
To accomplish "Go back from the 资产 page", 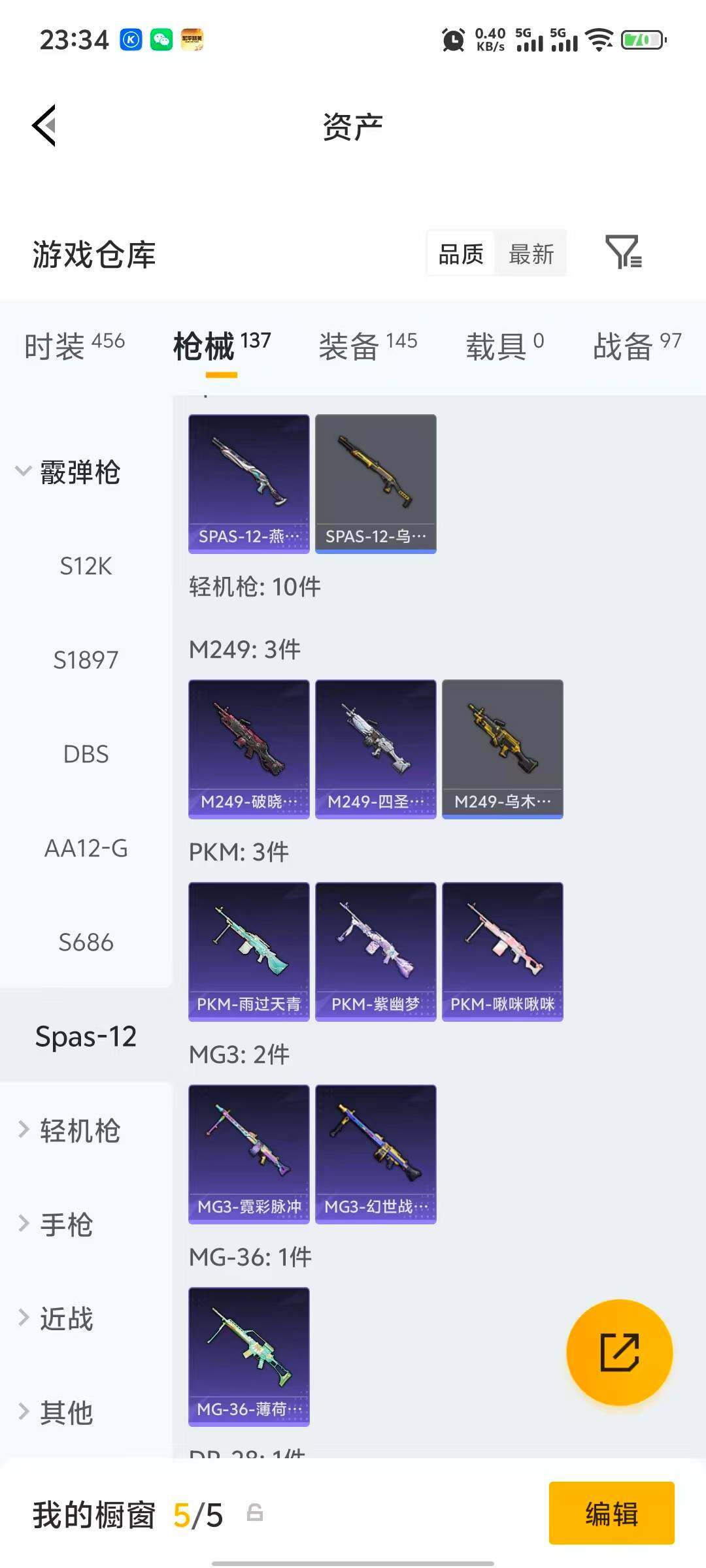I will coord(44,125).
